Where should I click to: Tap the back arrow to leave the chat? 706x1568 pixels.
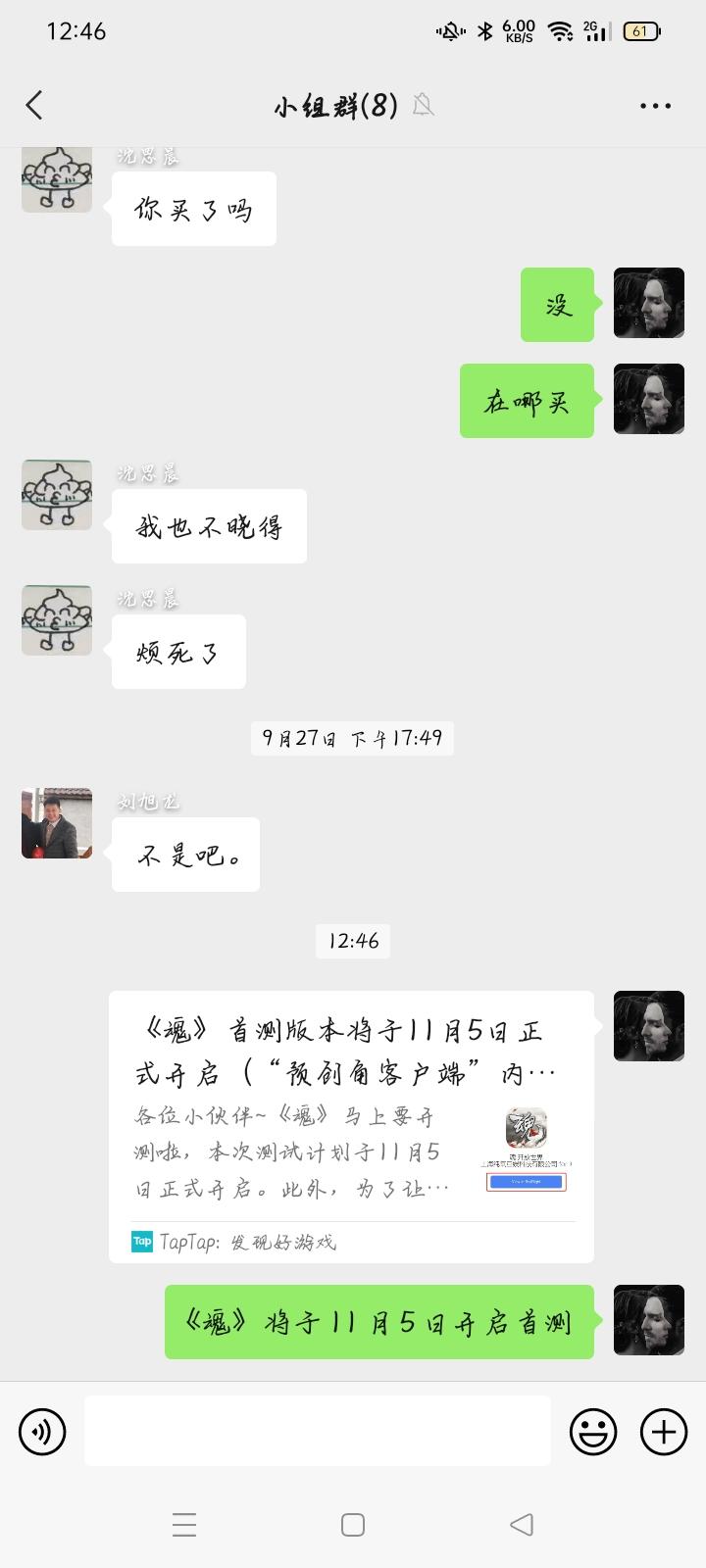click(34, 105)
